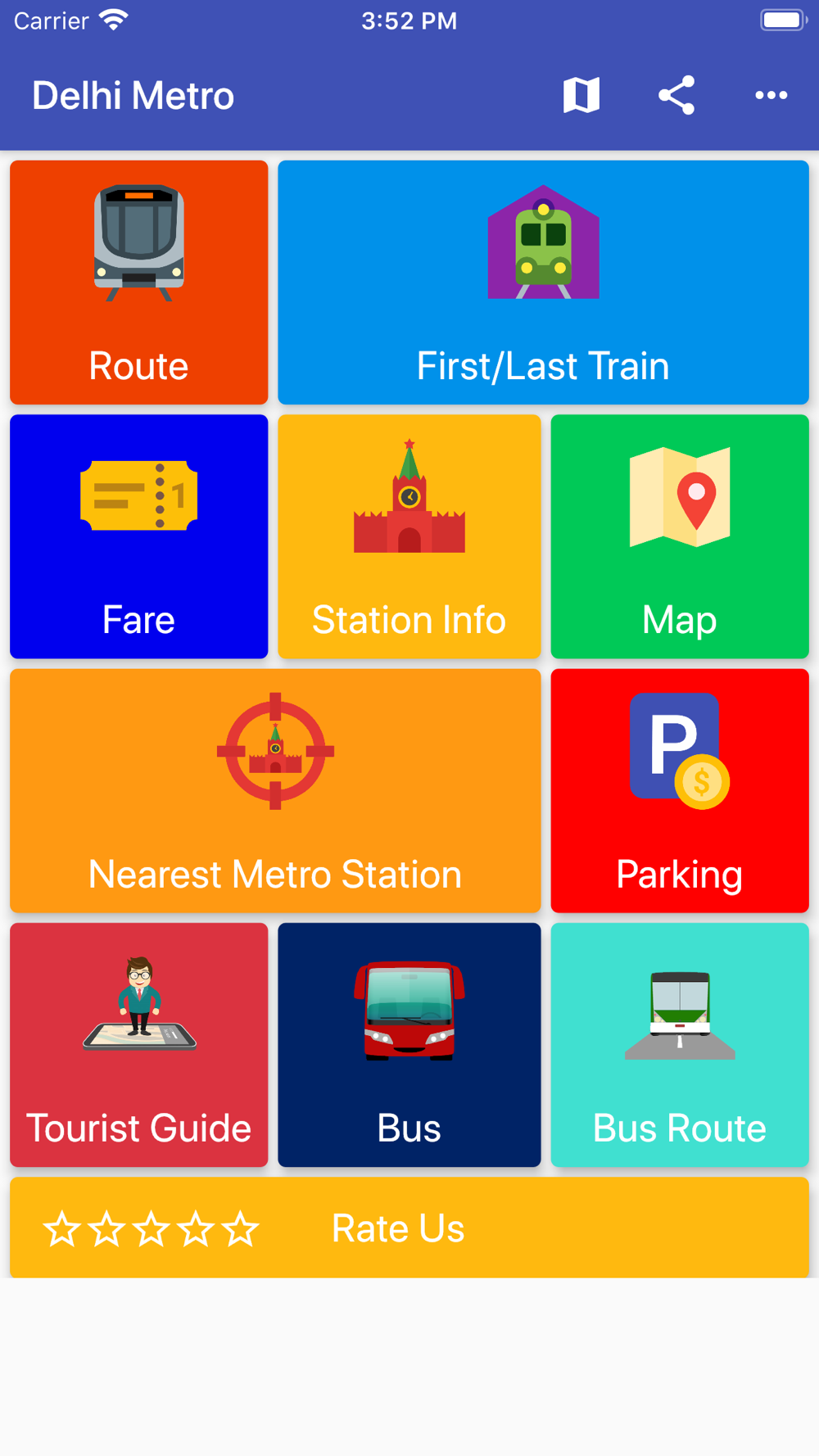The height and width of the screenshot is (1456, 819).
Task: Open the green Map tile
Action: (680, 536)
